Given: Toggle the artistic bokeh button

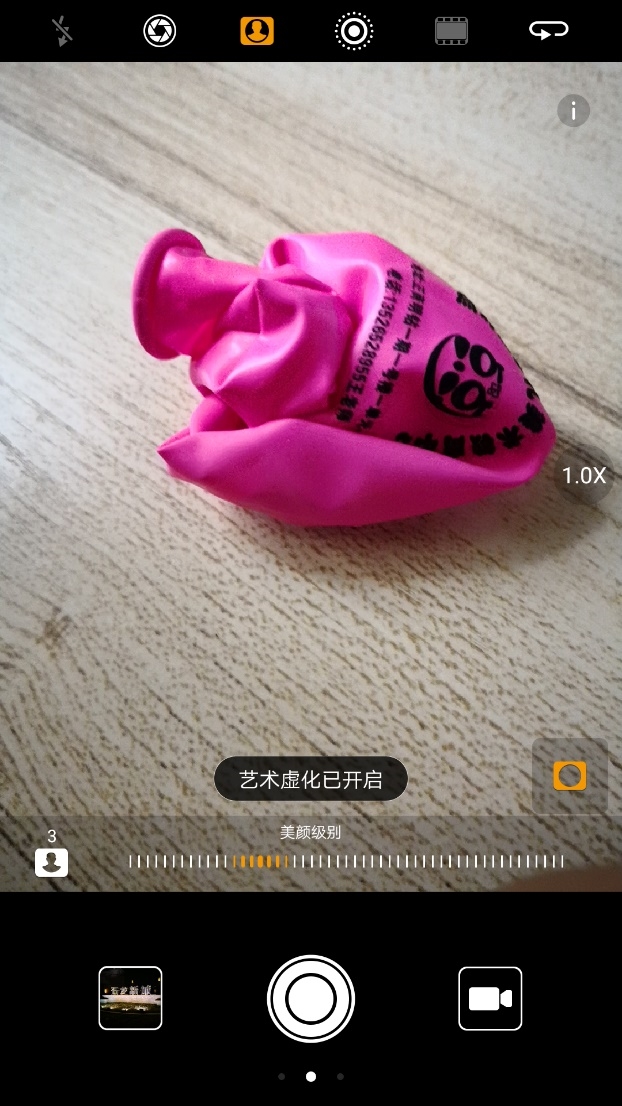Looking at the screenshot, I should click(x=569, y=776).
